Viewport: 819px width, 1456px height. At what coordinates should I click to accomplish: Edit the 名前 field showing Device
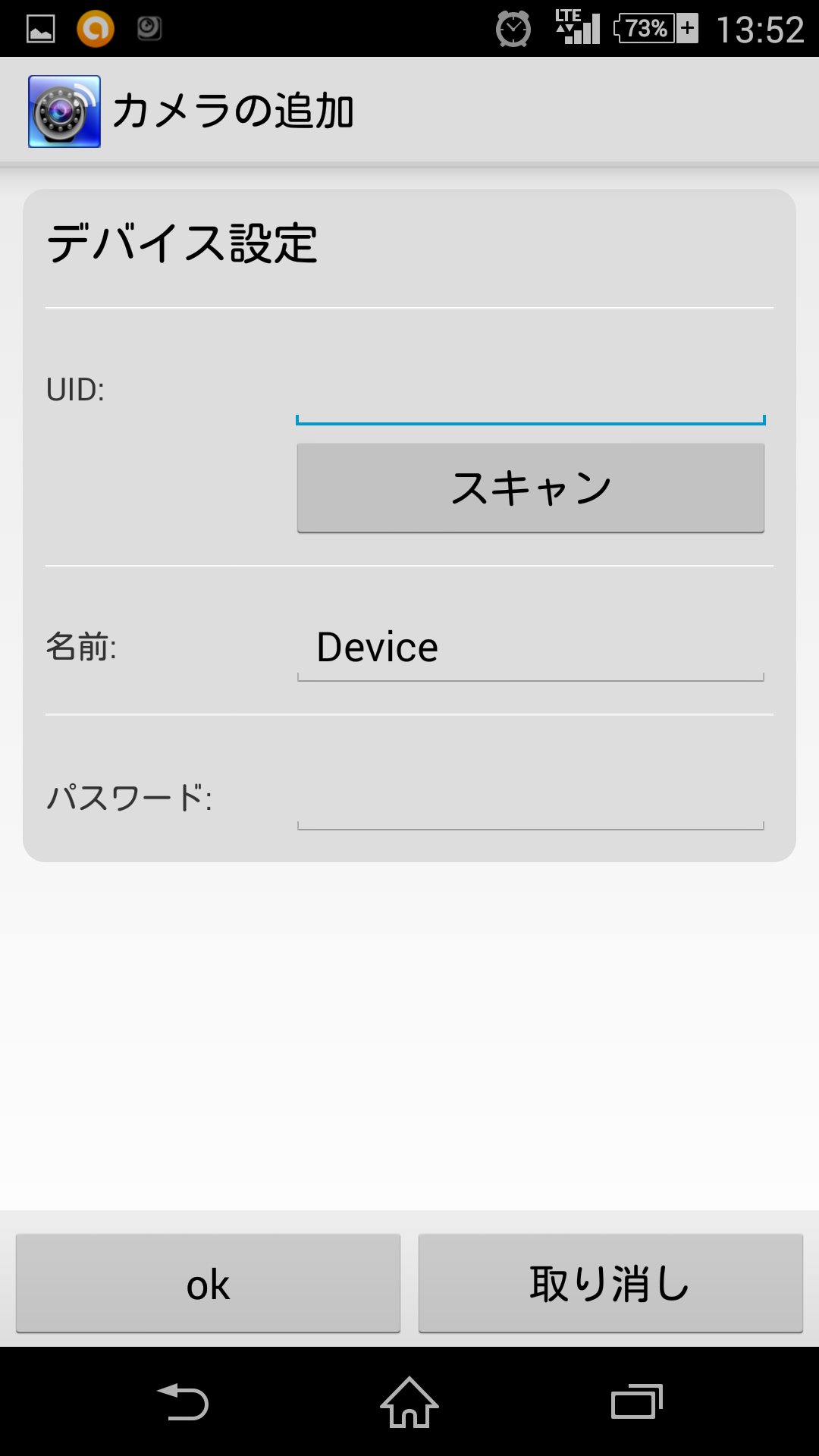(530, 648)
